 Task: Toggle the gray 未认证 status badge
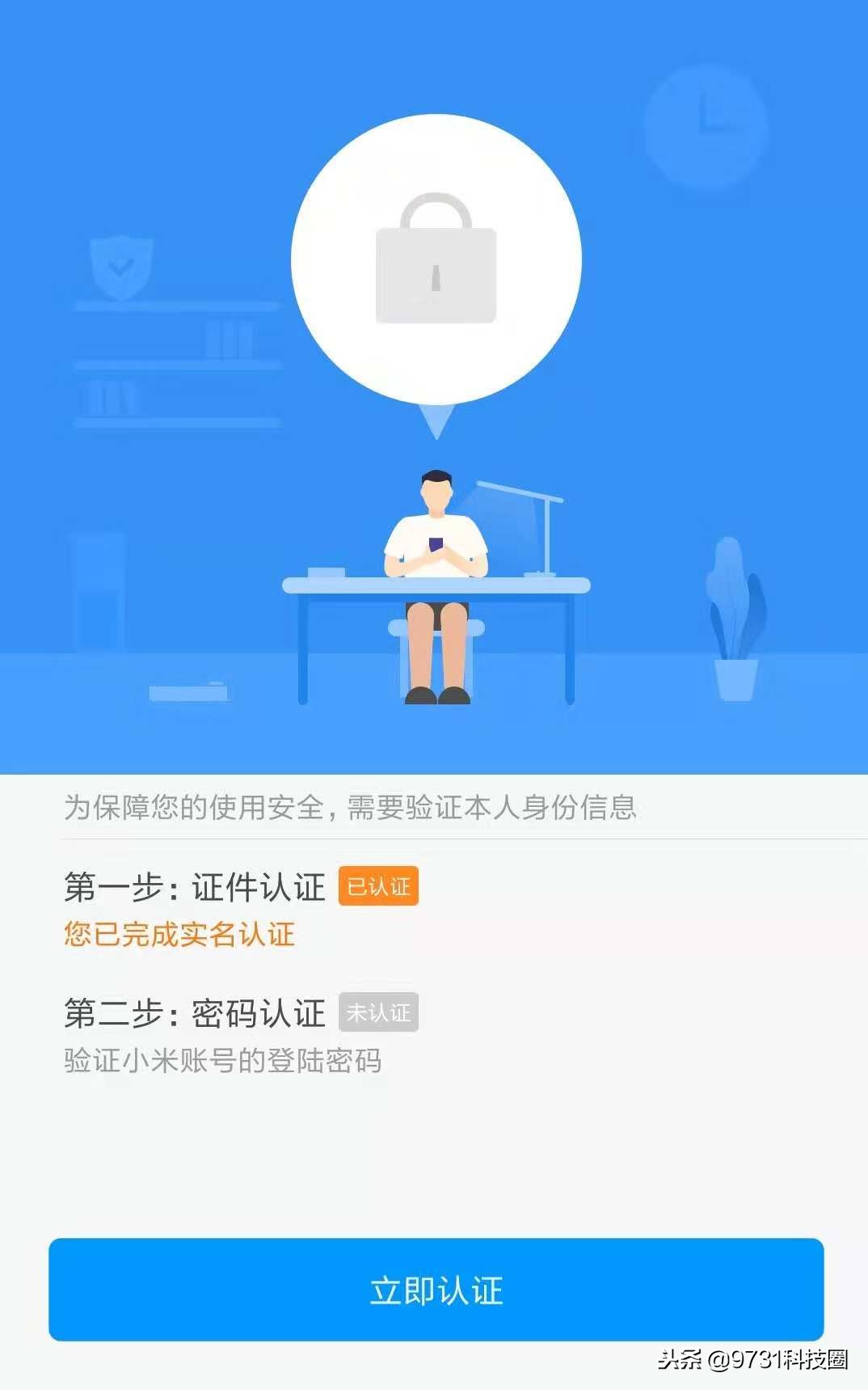pyautogui.click(x=380, y=1012)
